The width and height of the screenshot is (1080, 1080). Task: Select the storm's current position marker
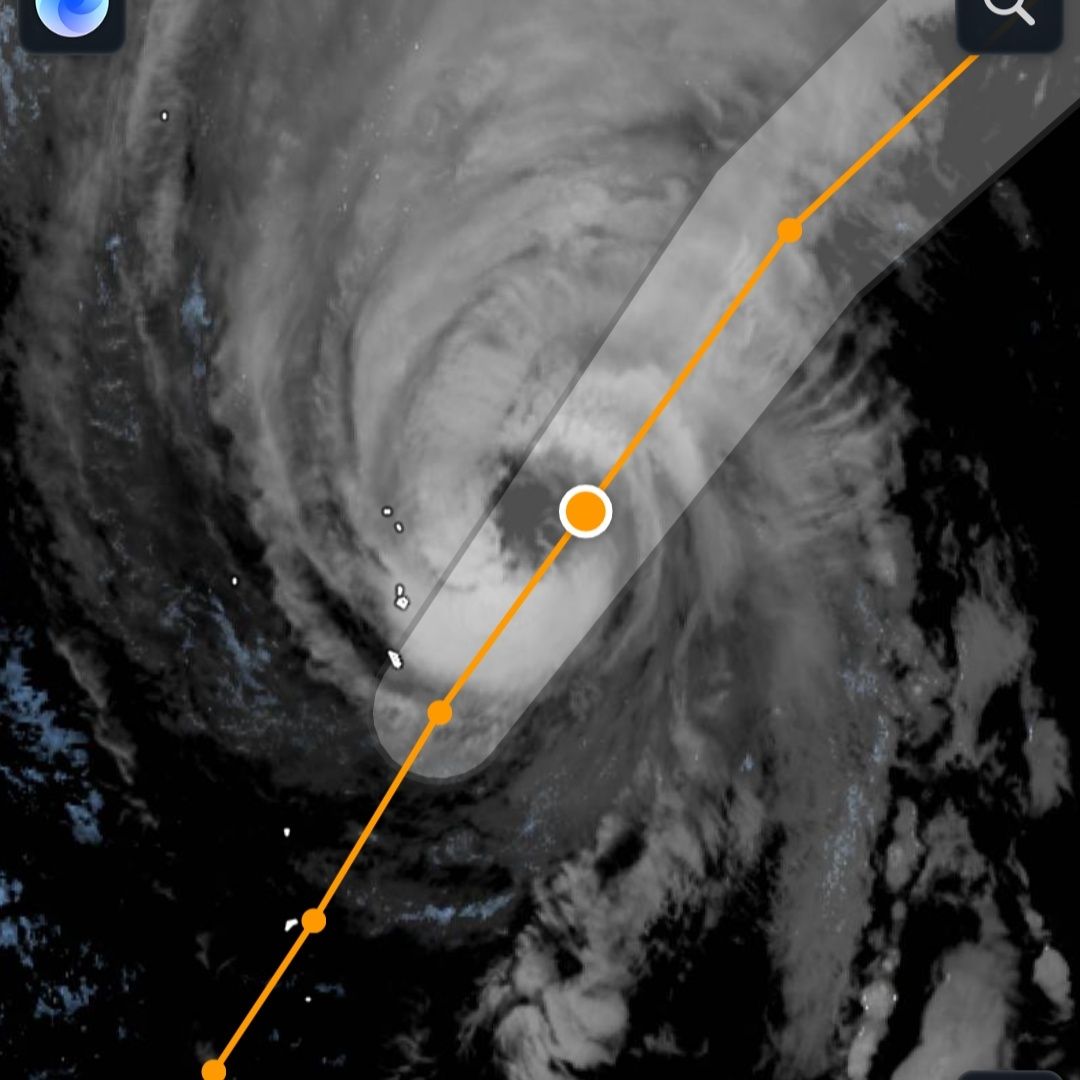click(585, 511)
